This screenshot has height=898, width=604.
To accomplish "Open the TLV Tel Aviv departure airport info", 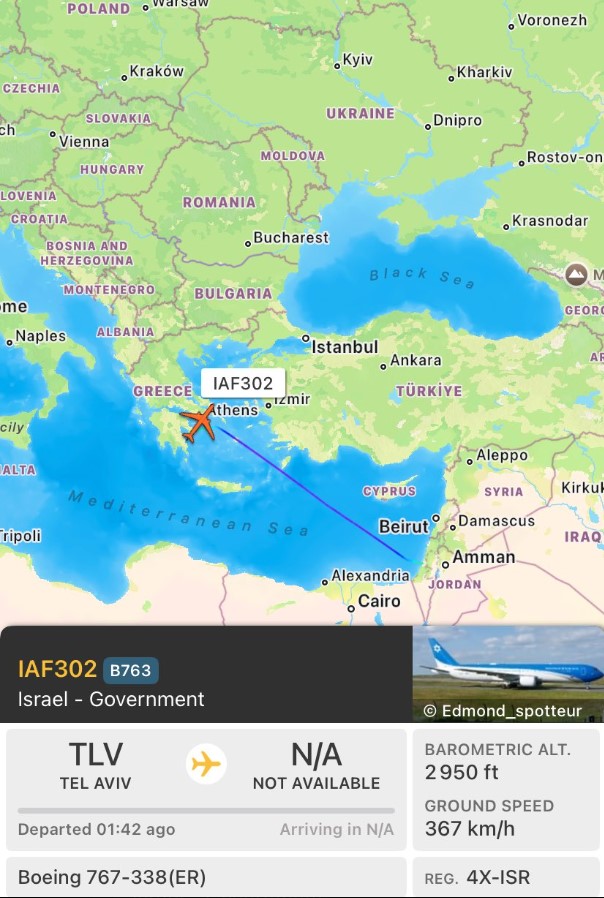I will click(x=97, y=765).
